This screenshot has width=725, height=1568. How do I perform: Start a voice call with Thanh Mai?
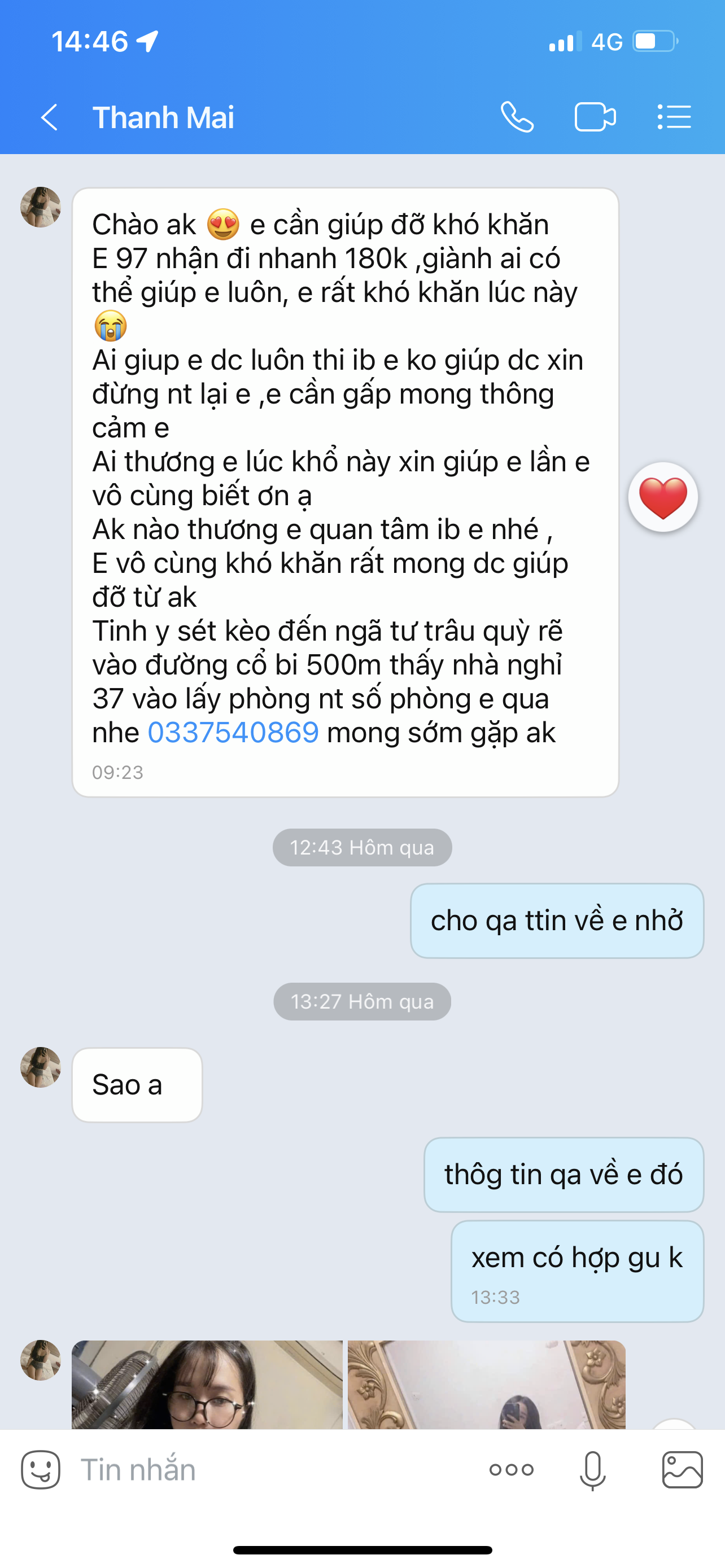coord(517,117)
